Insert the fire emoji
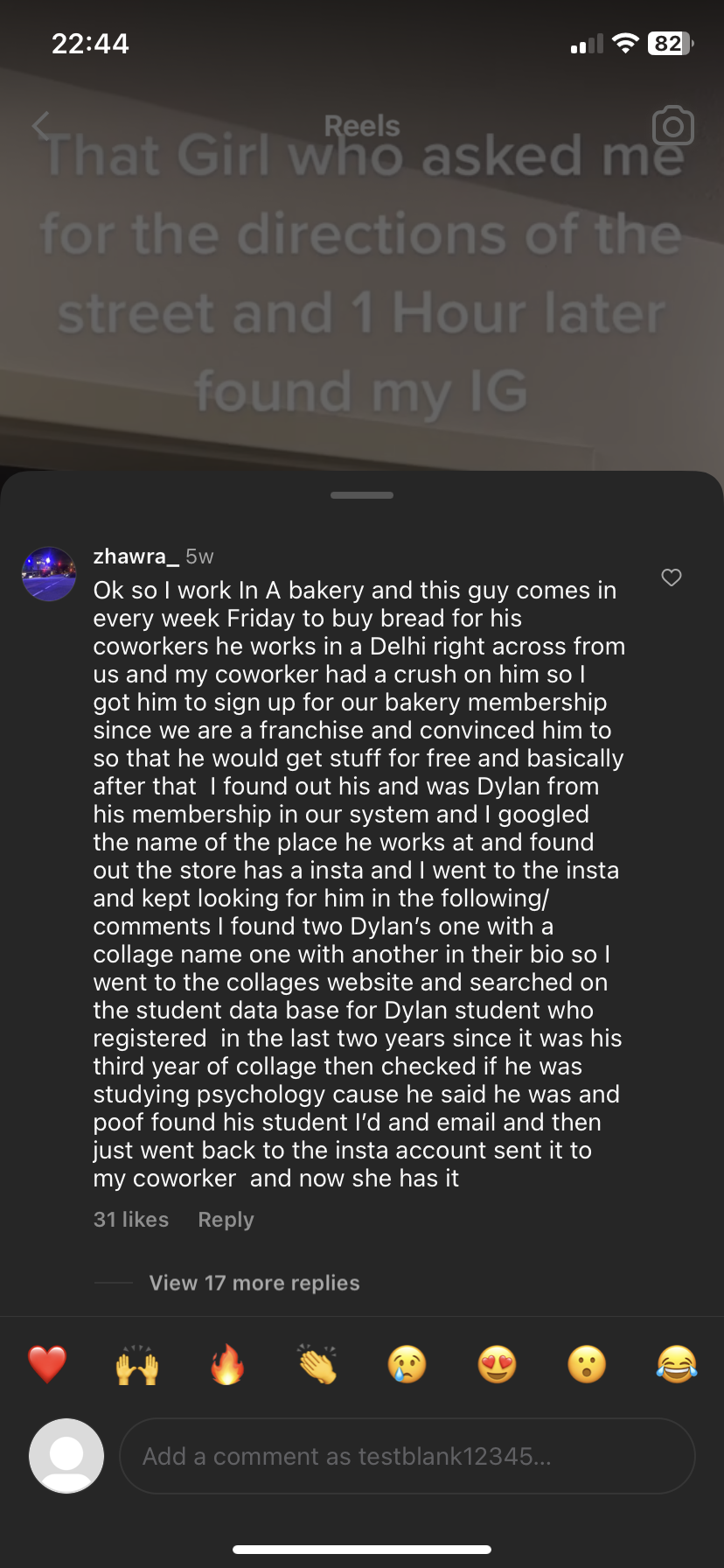Screen dimensions: 724x1568 tap(227, 1364)
